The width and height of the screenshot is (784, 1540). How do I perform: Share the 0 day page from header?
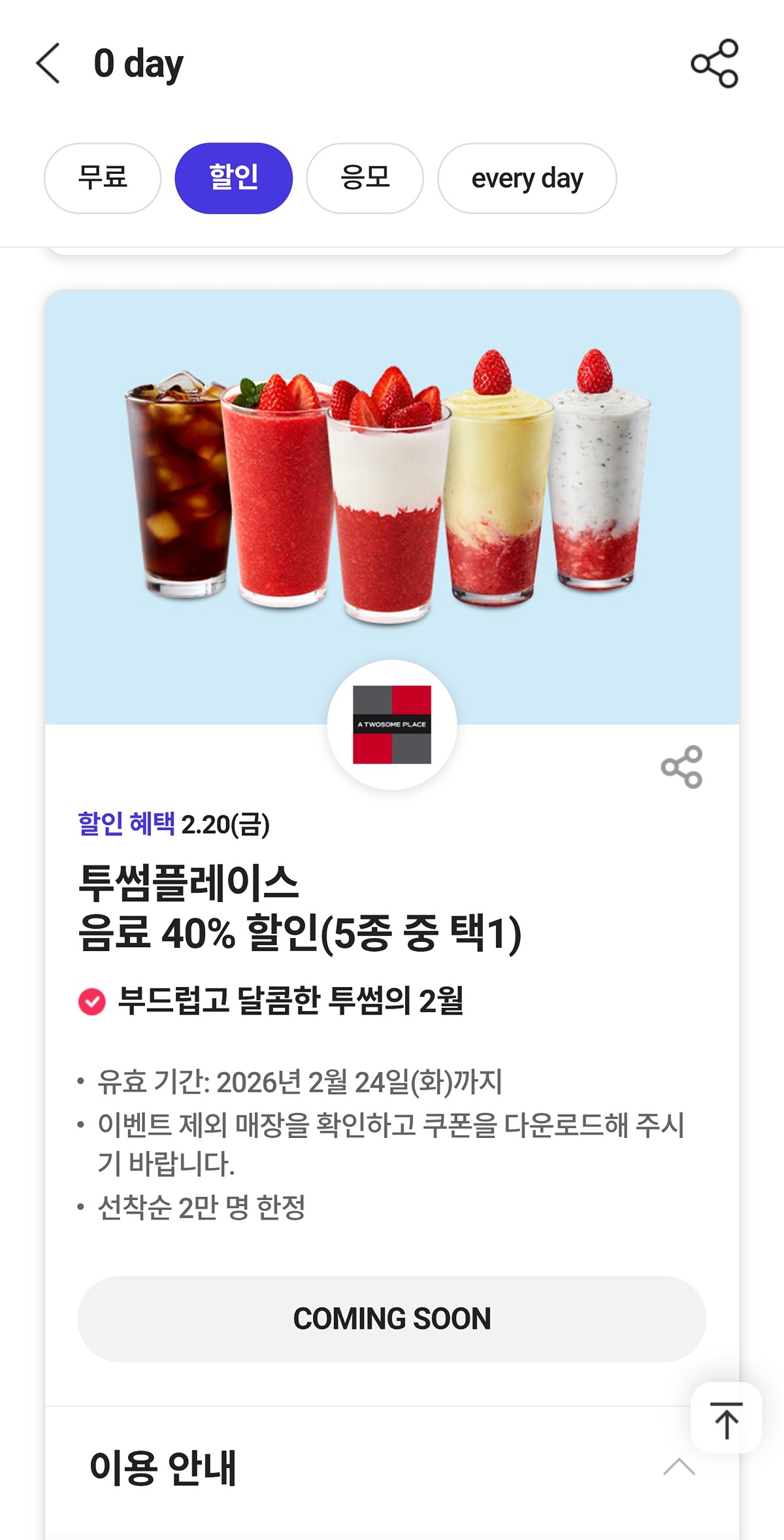point(715,63)
